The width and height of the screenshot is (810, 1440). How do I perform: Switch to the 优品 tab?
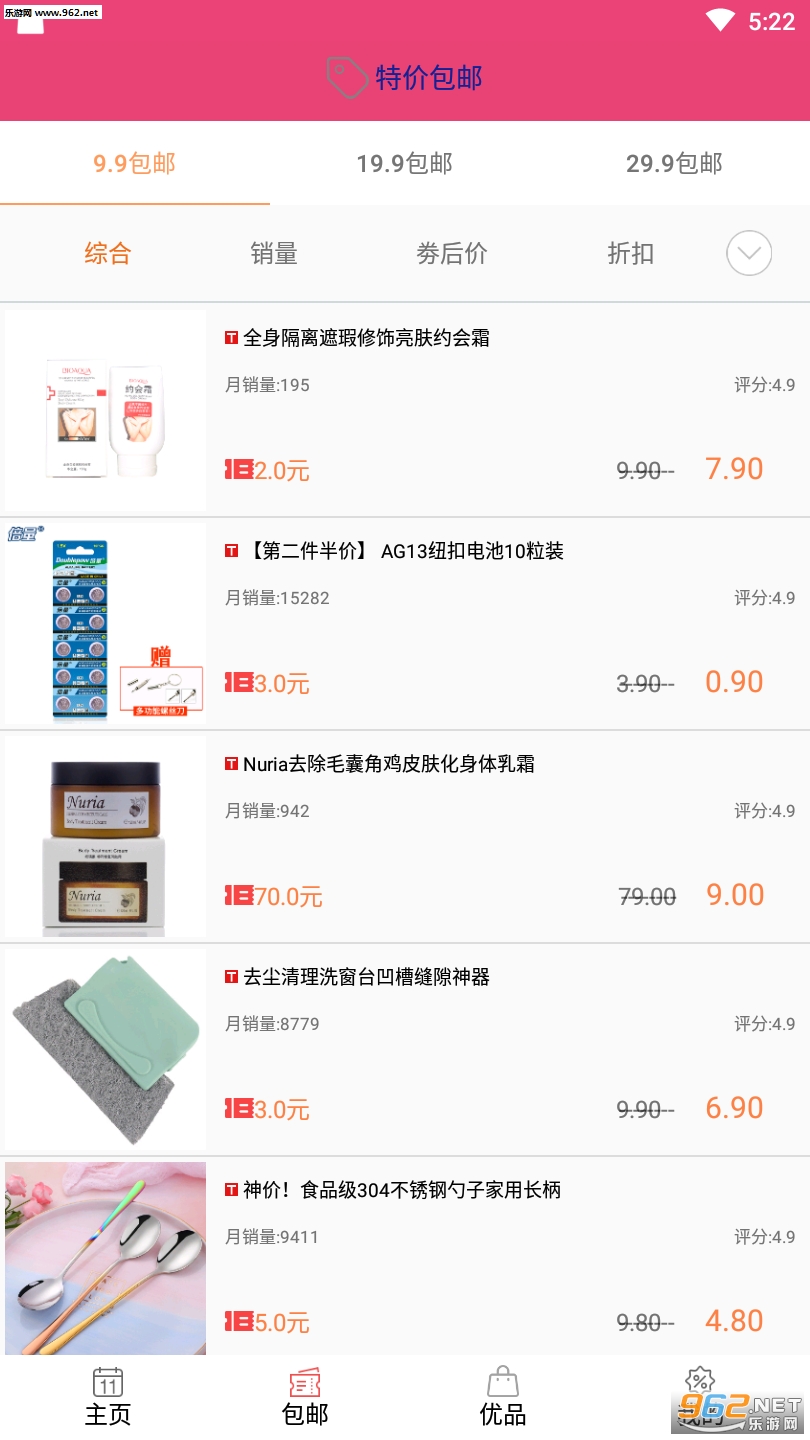coord(503,1397)
